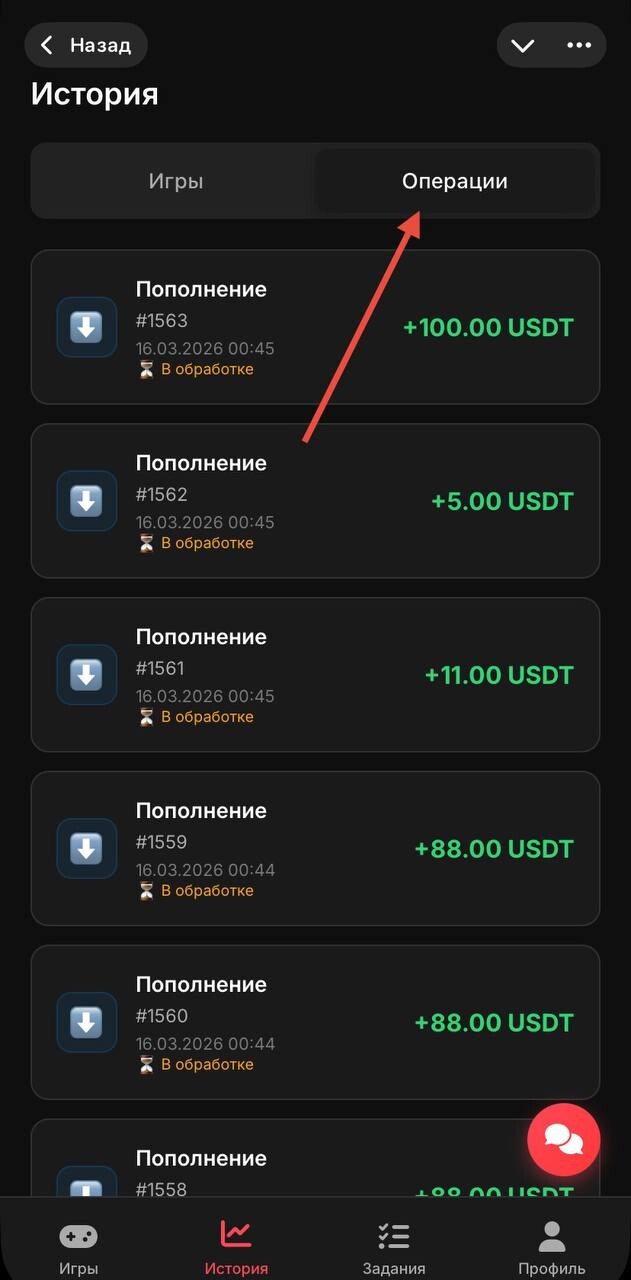Collapse the mini app with the chevron
Viewport: 631px width, 1280px height.
point(523,45)
